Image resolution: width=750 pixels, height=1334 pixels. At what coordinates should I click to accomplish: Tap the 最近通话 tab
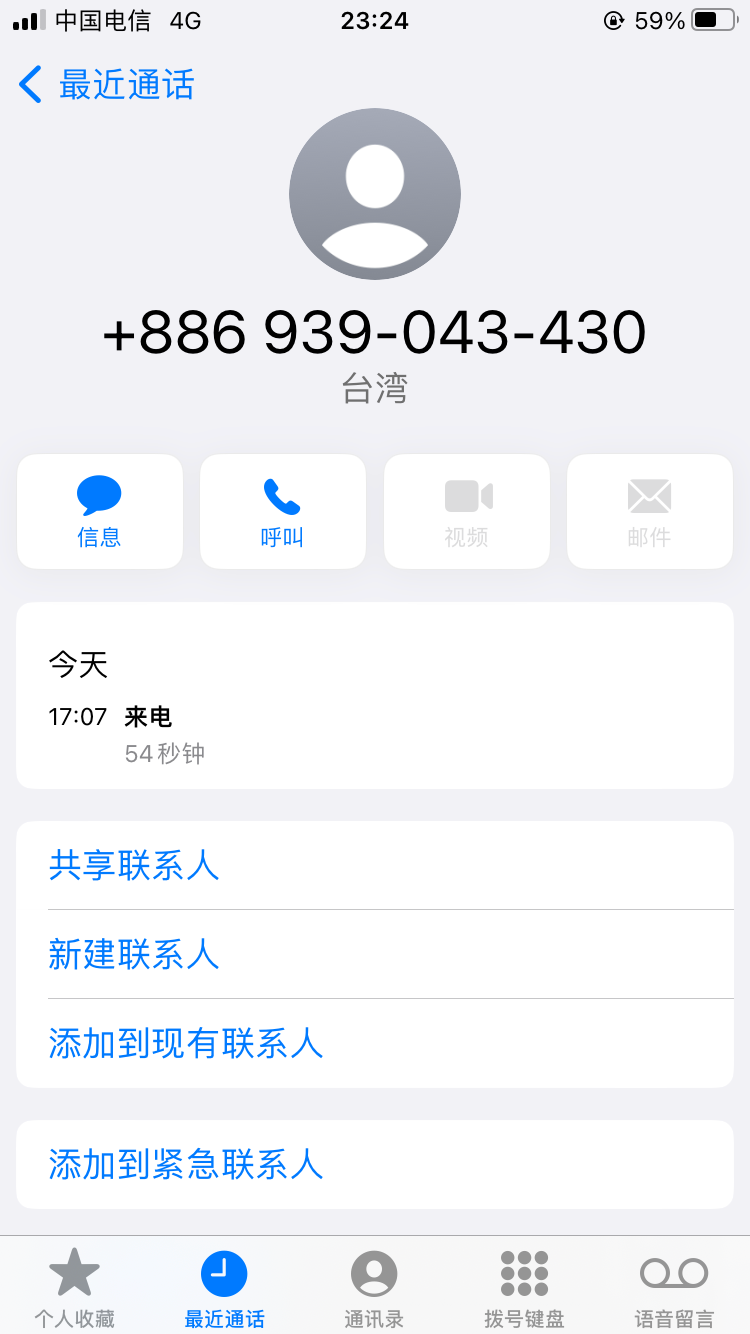click(x=224, y=1288)
